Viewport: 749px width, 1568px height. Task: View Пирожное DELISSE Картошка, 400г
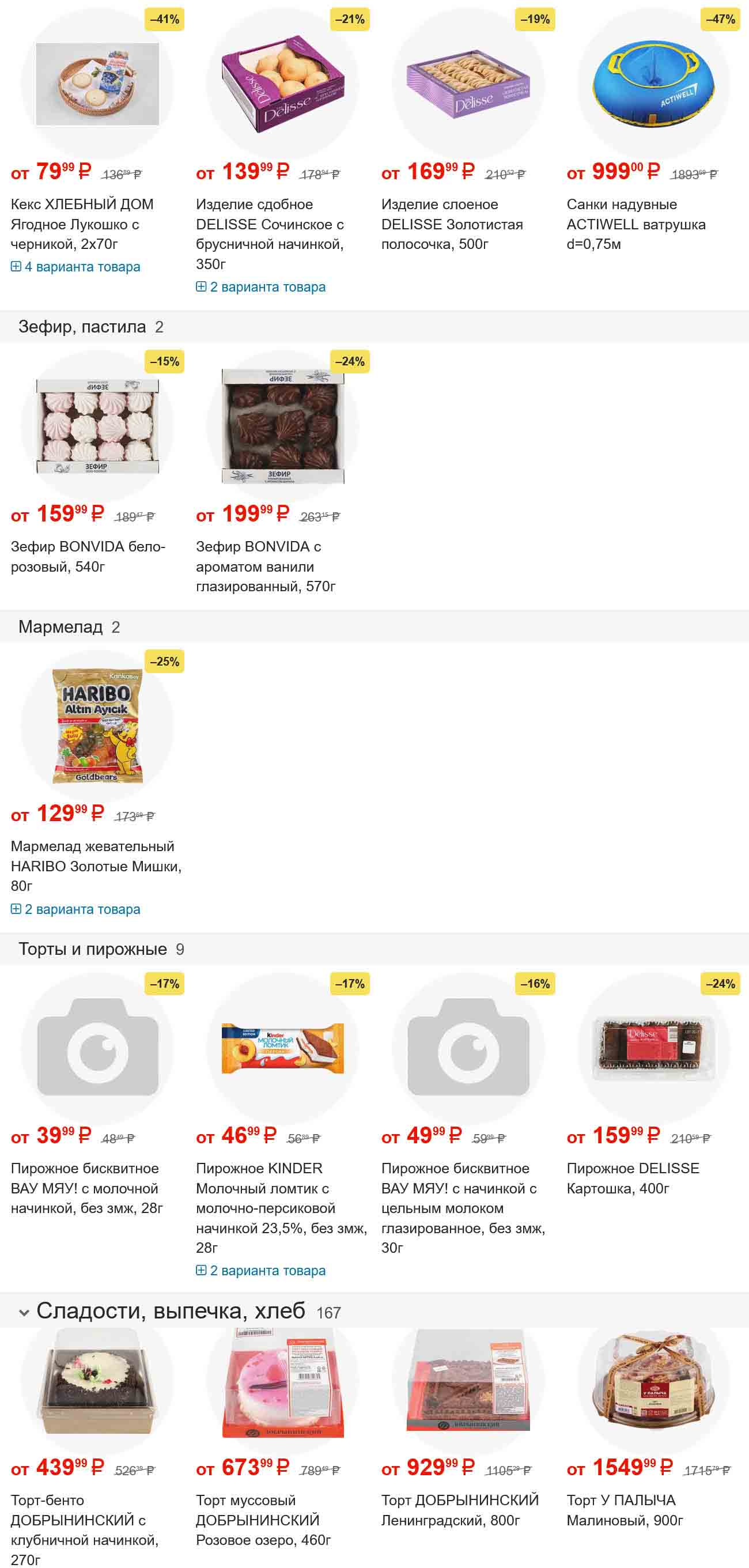tap(632, 1178)
